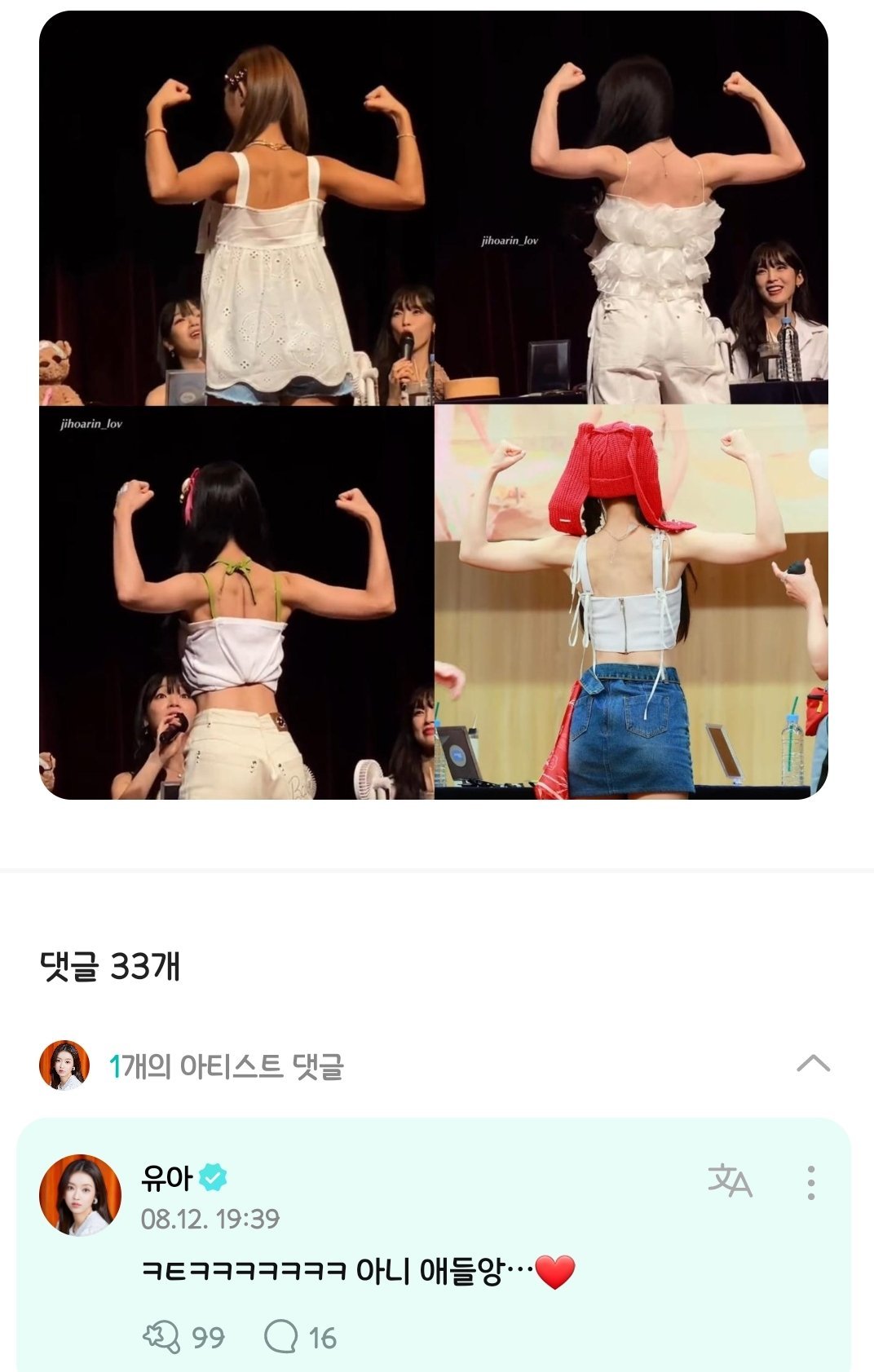The image size is (874, 1372).
Task: Like 유아's comment with 99 reactions
Action: coord(162,1337)
